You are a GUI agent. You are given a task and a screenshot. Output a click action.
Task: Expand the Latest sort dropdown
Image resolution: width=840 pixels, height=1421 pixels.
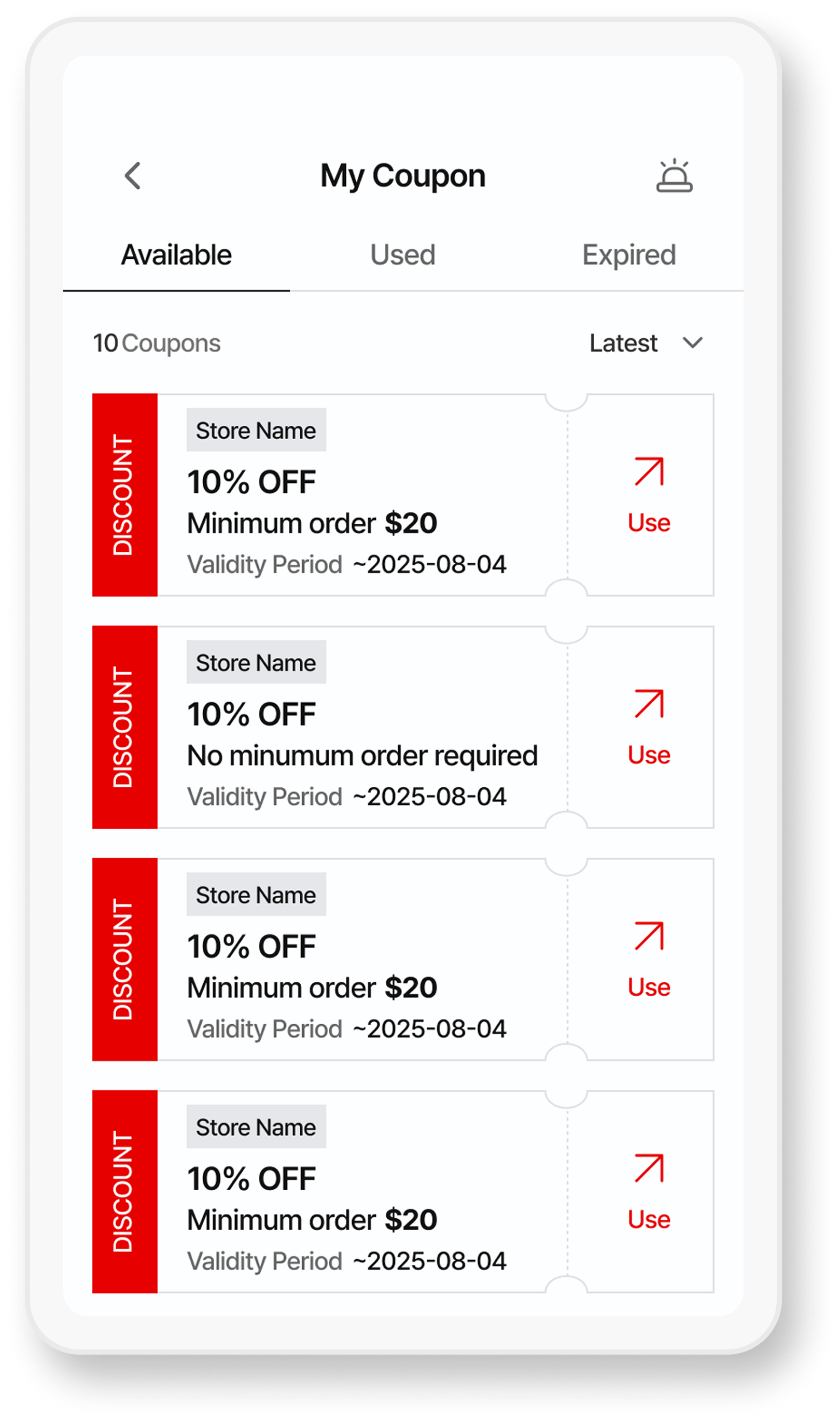click(646, 343)
